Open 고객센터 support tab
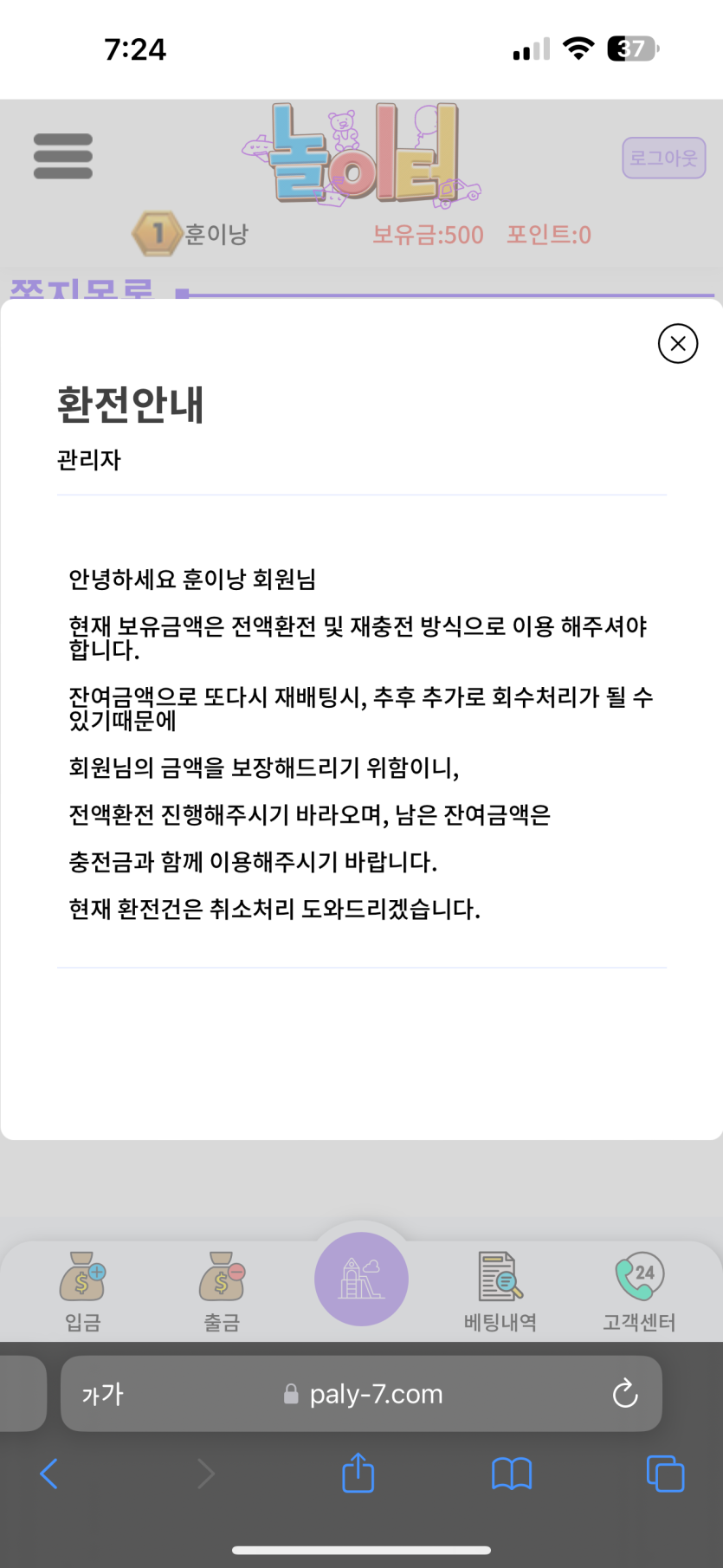723x1568 pixels. pos(639,1291)
